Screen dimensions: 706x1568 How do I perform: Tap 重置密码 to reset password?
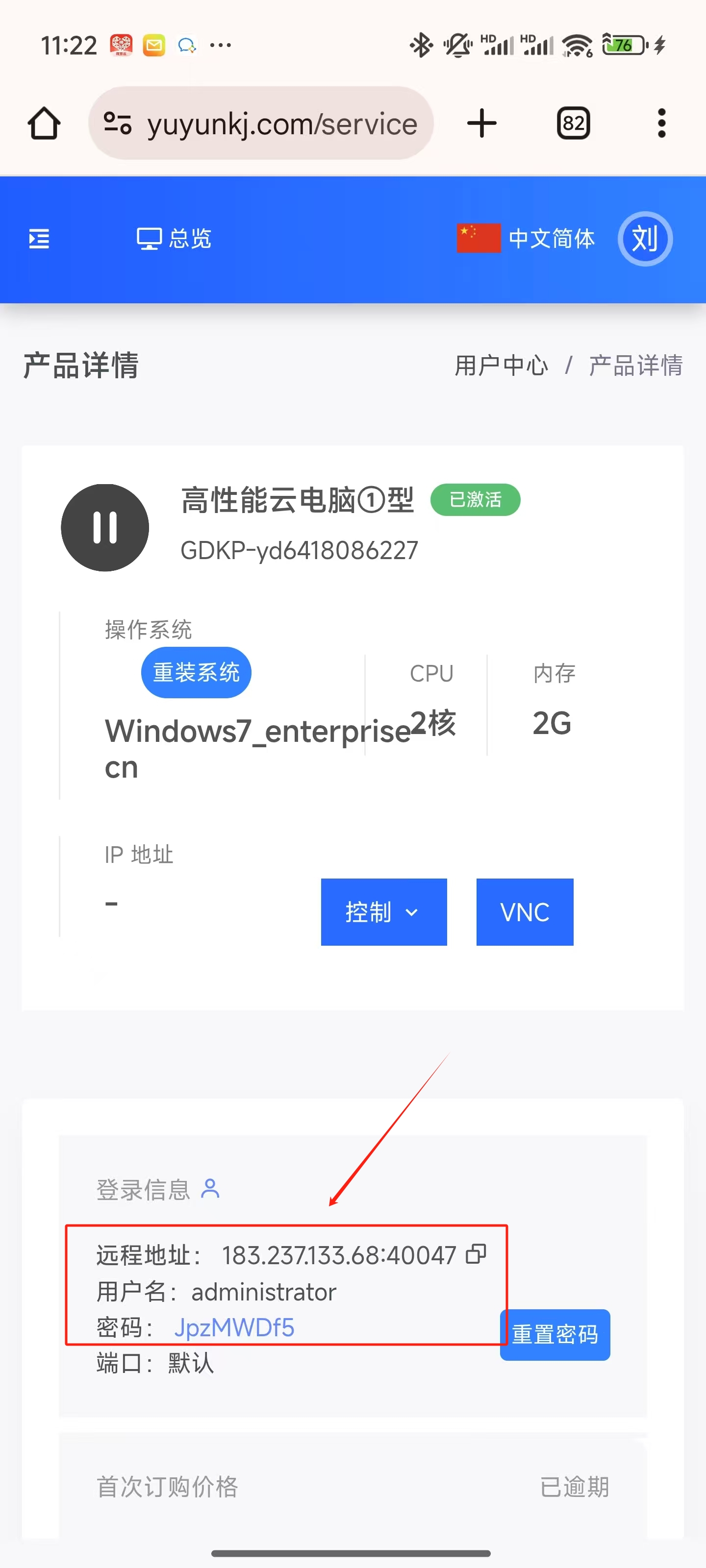click(x=555, y=1334)
